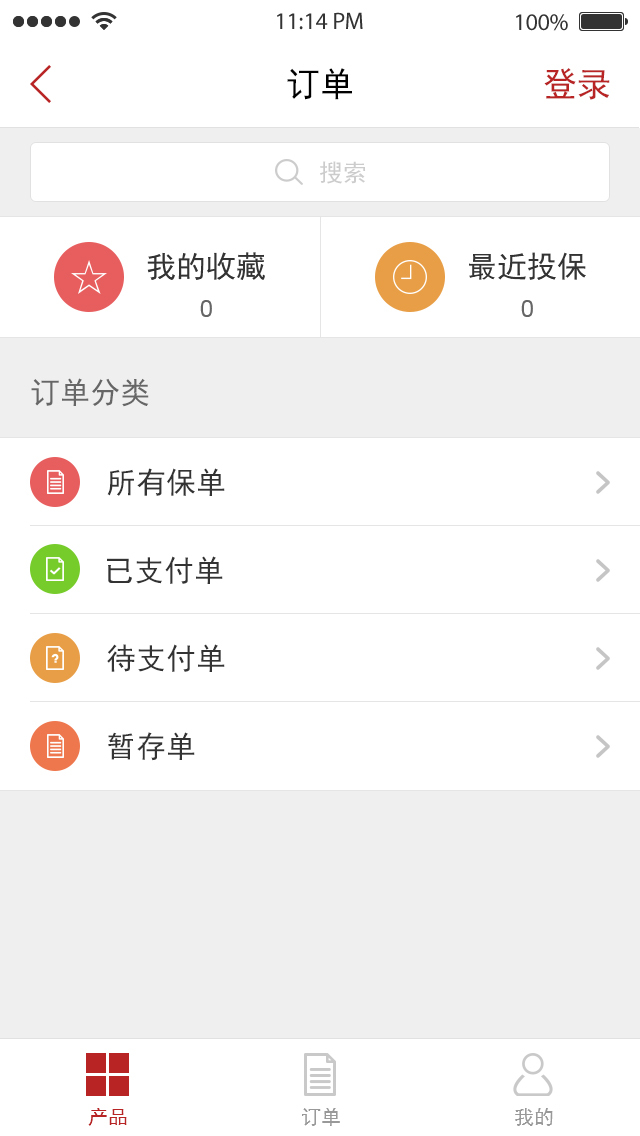Image resolution: width=640 pixels, height=1136 pixels.
Task: Open 最近投保 recent insurance
Action: (480, 277)
